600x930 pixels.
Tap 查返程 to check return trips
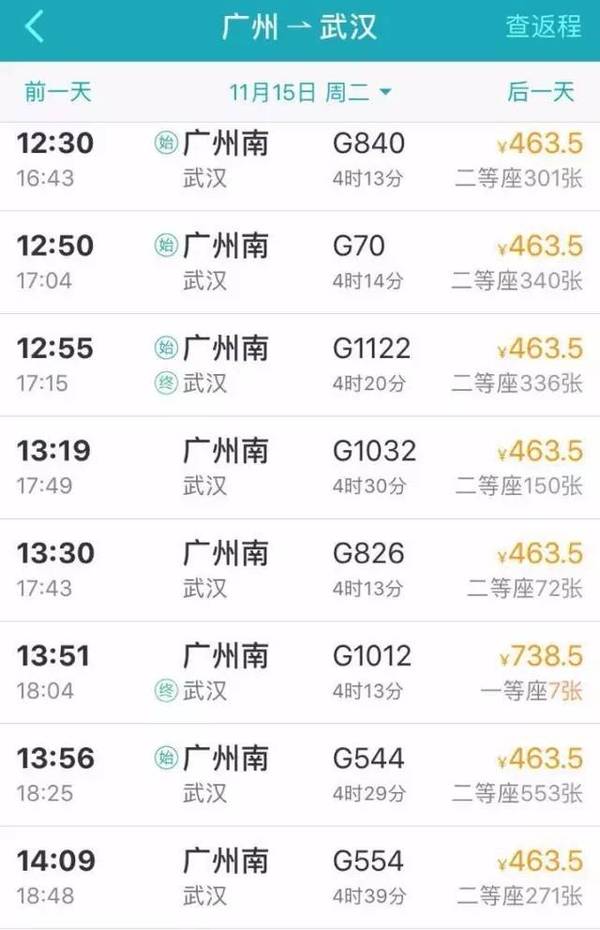[x=543, y=28]
